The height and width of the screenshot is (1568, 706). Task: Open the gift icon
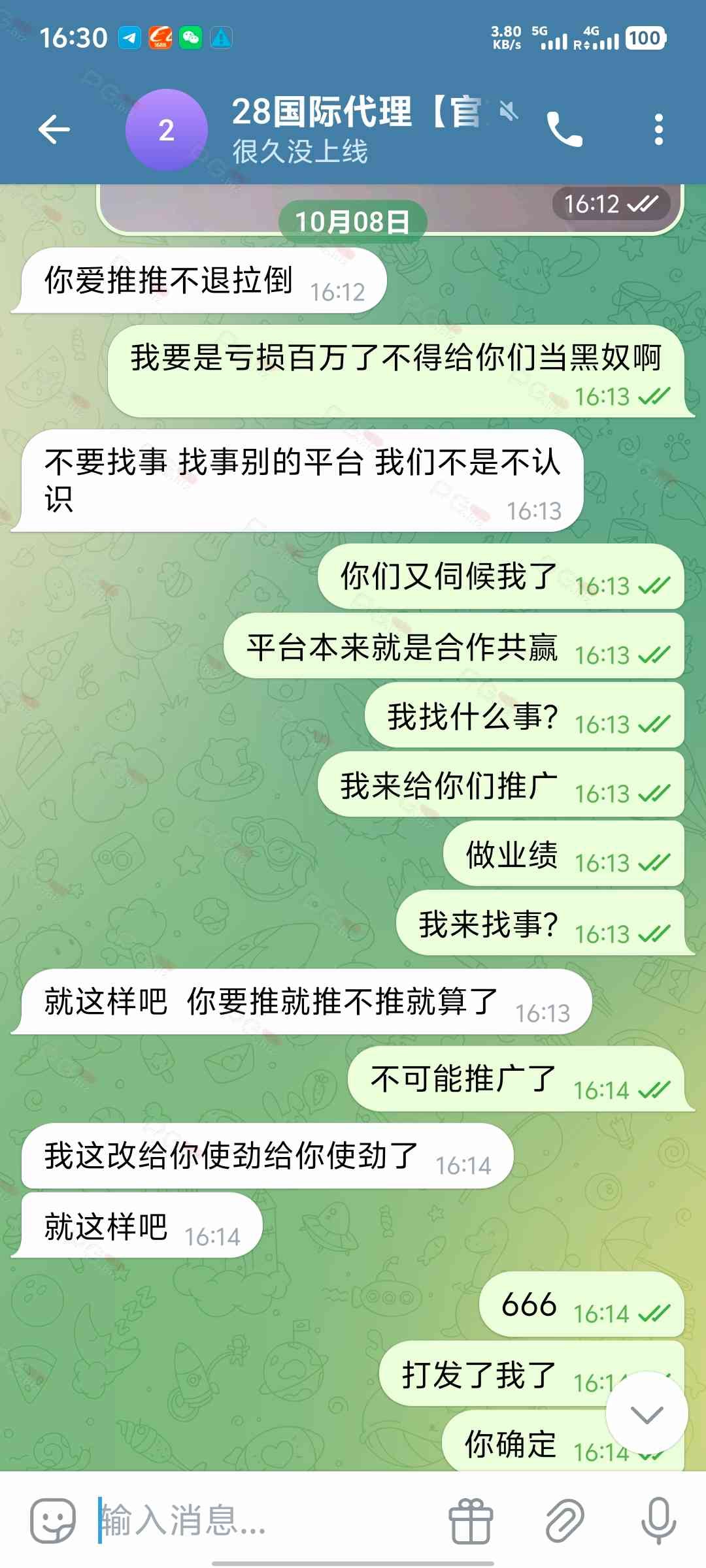coord(470,1520)
